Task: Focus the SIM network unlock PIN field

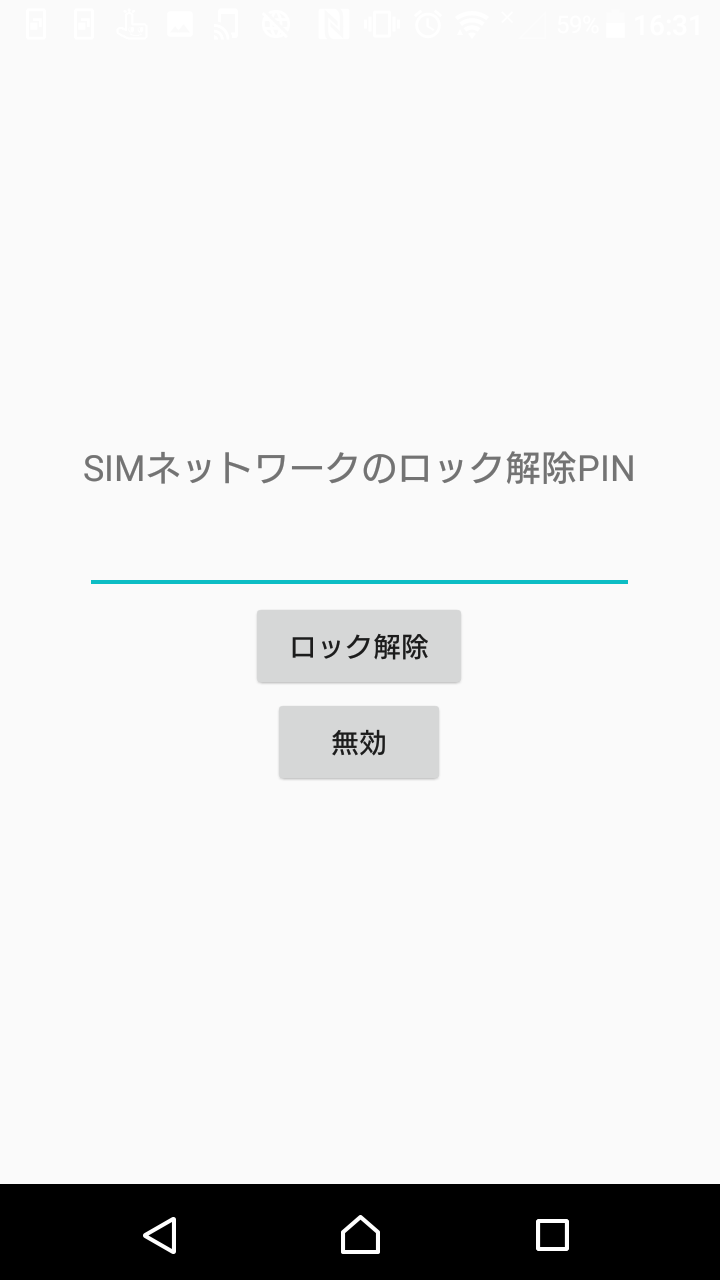Action: (x=359, y=554)
